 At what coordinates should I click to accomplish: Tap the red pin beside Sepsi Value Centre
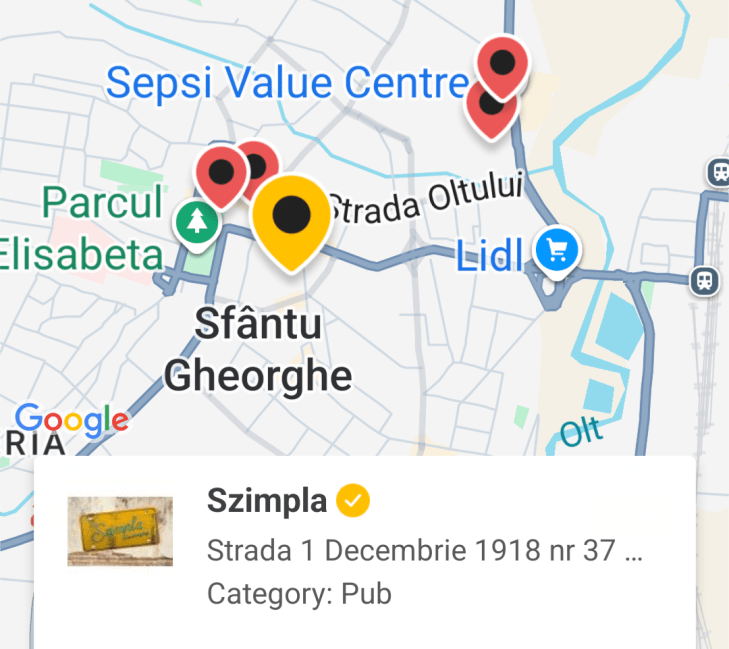pos(503,62)
